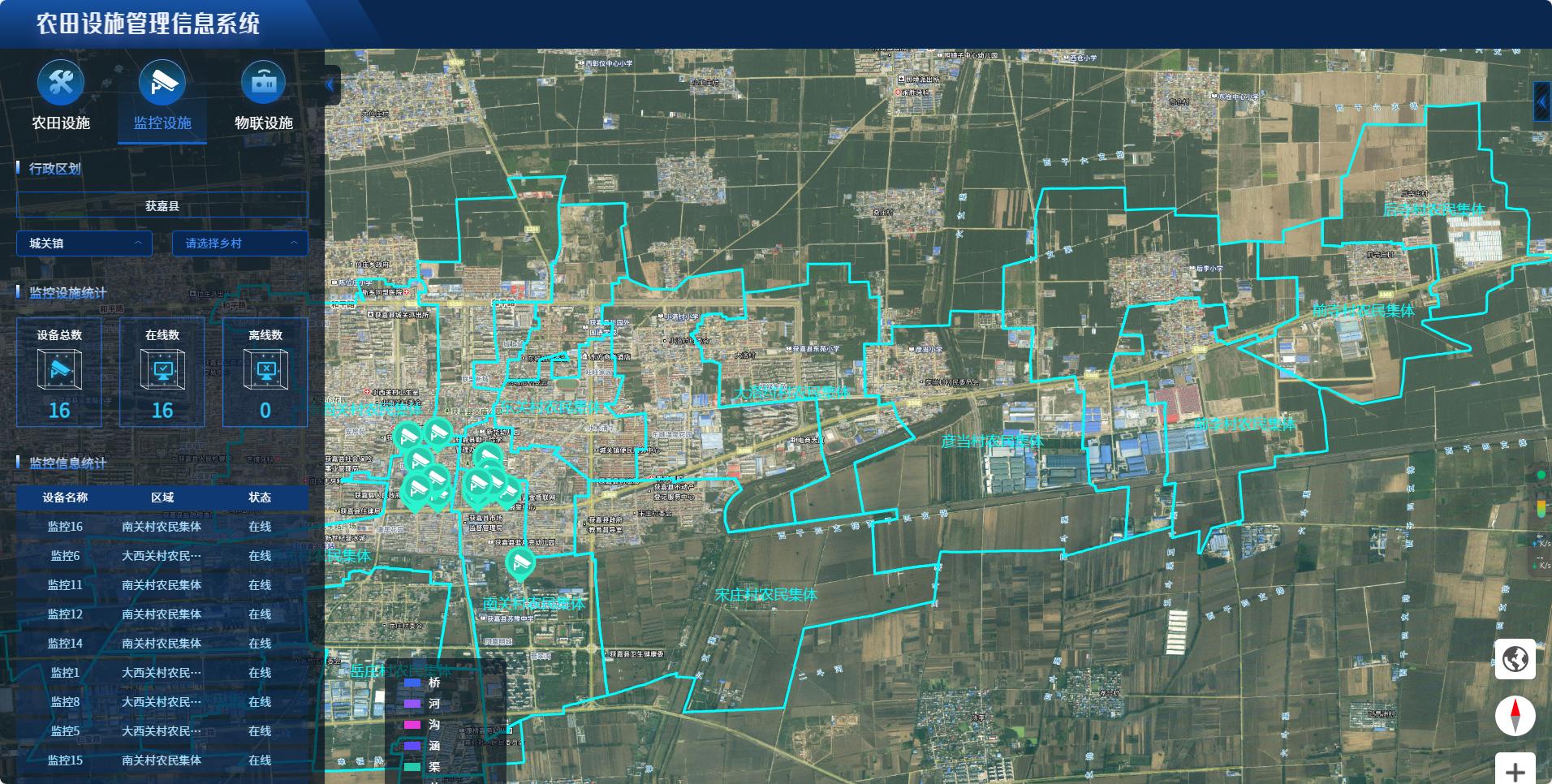Open the 请选择乡村 village dropdown
1552x784 pixels.
coord(239,243)
